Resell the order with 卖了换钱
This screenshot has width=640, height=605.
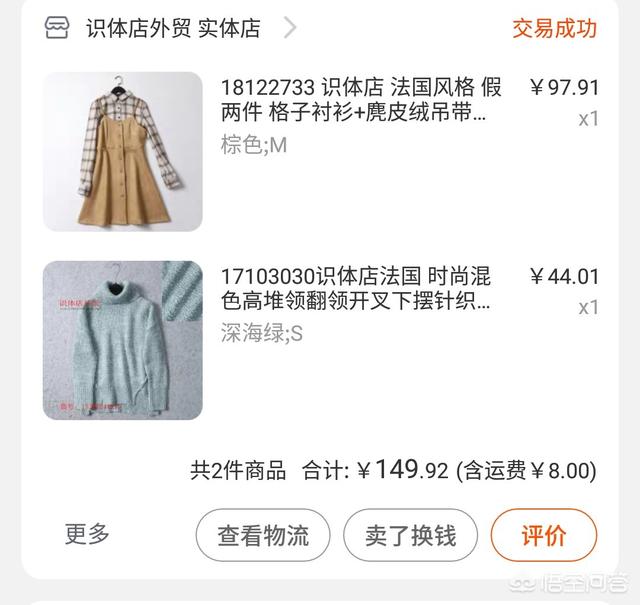tap(411, 535)
